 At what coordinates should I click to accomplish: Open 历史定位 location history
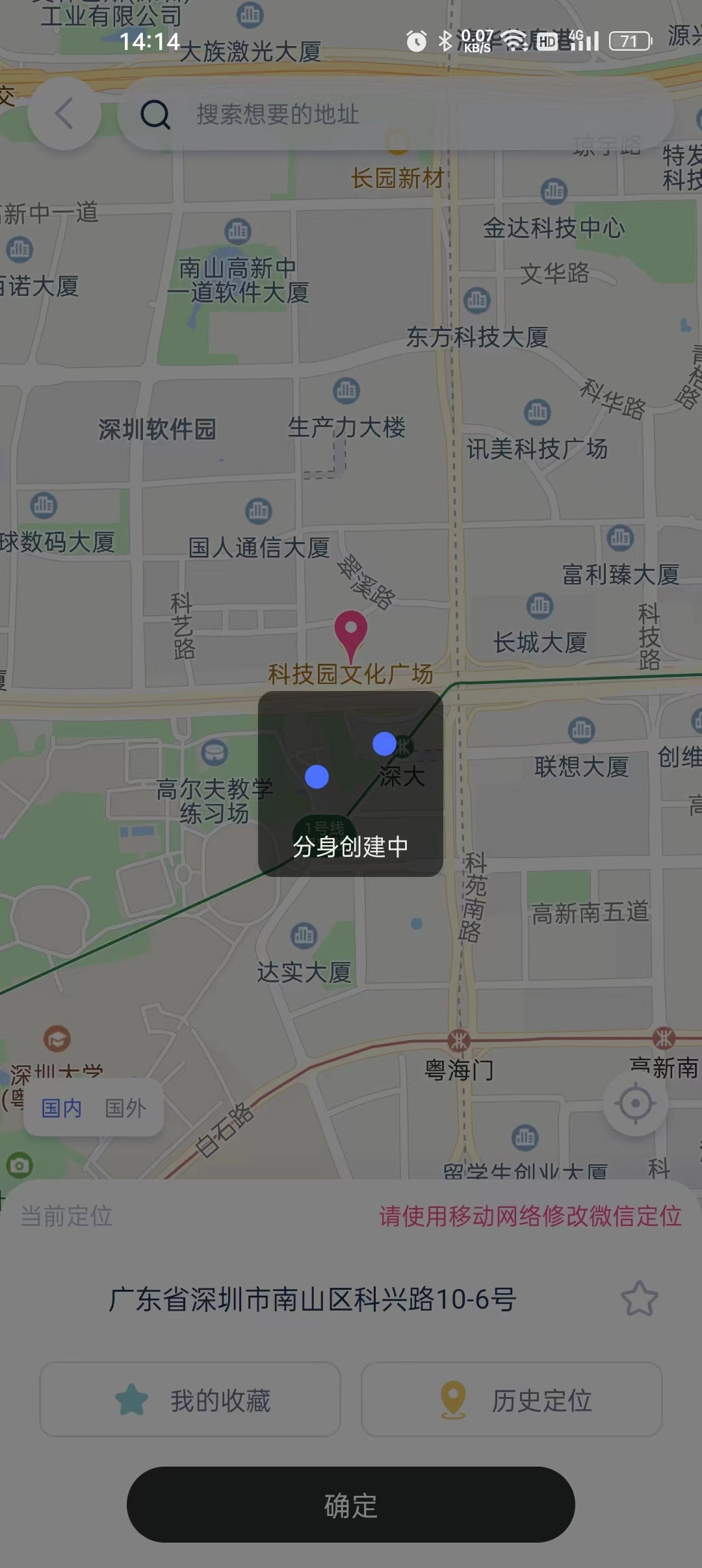point(512,1400)
